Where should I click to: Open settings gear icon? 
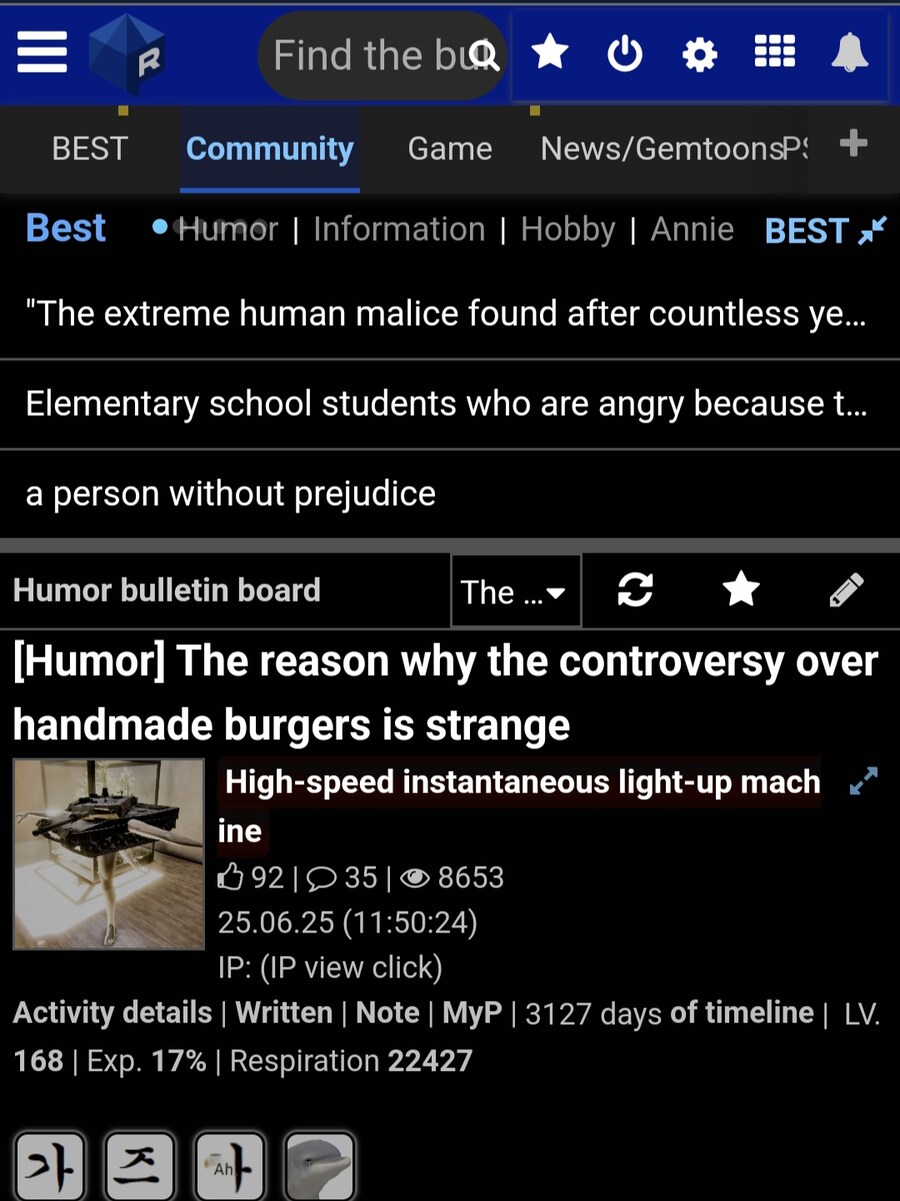699,54
